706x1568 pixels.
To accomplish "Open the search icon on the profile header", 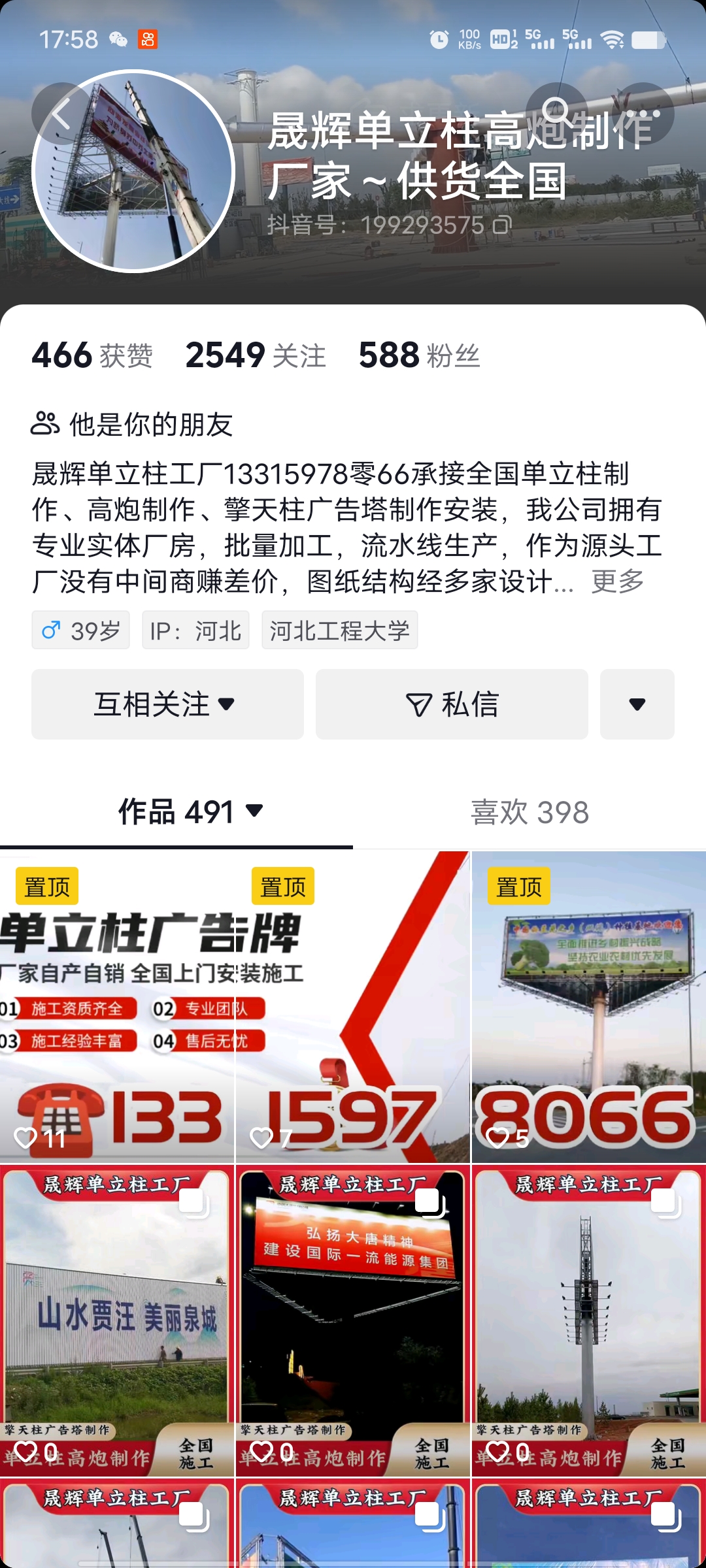I will click(556, 113).
